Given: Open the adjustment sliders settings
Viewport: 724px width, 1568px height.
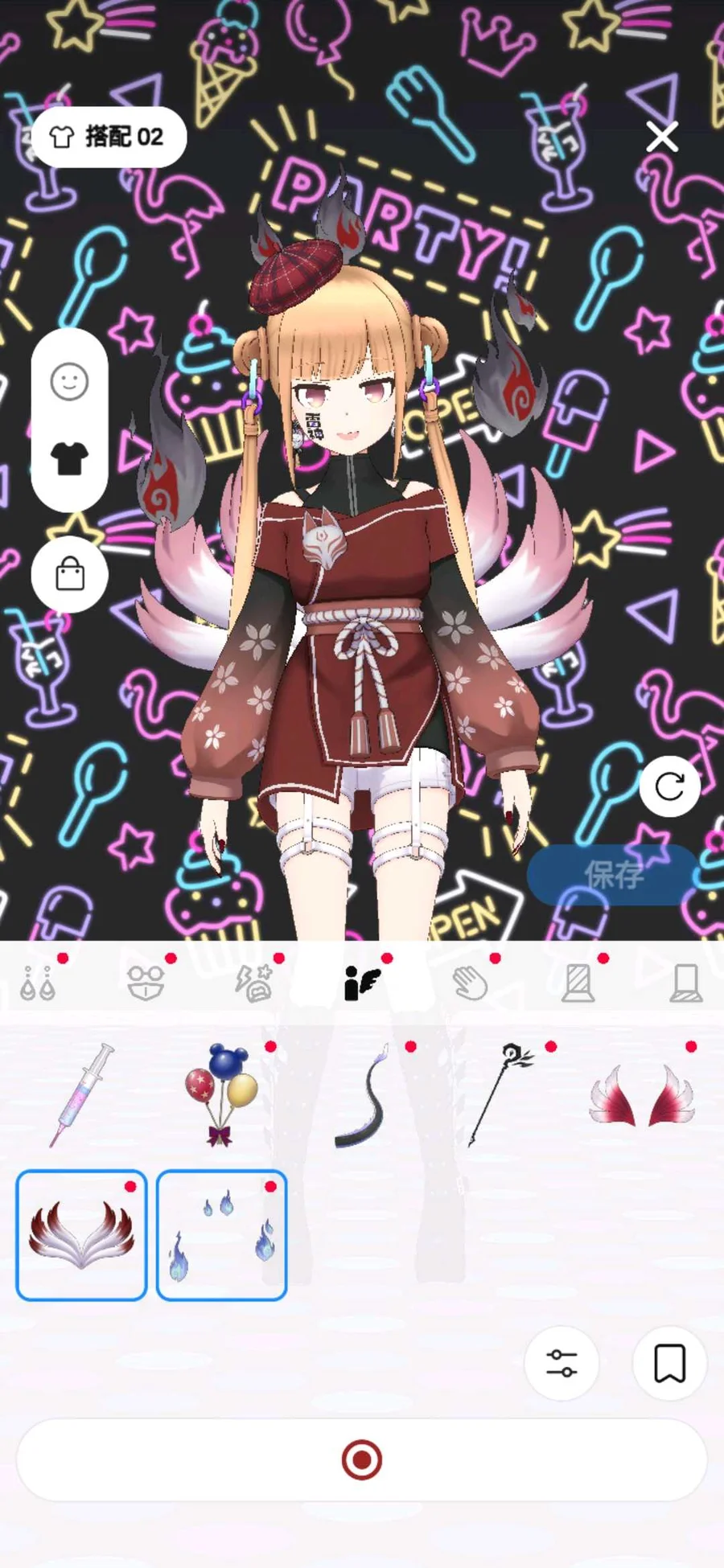Looking at the screenshot, I should pyautogui.click(x=562, y=1363).
